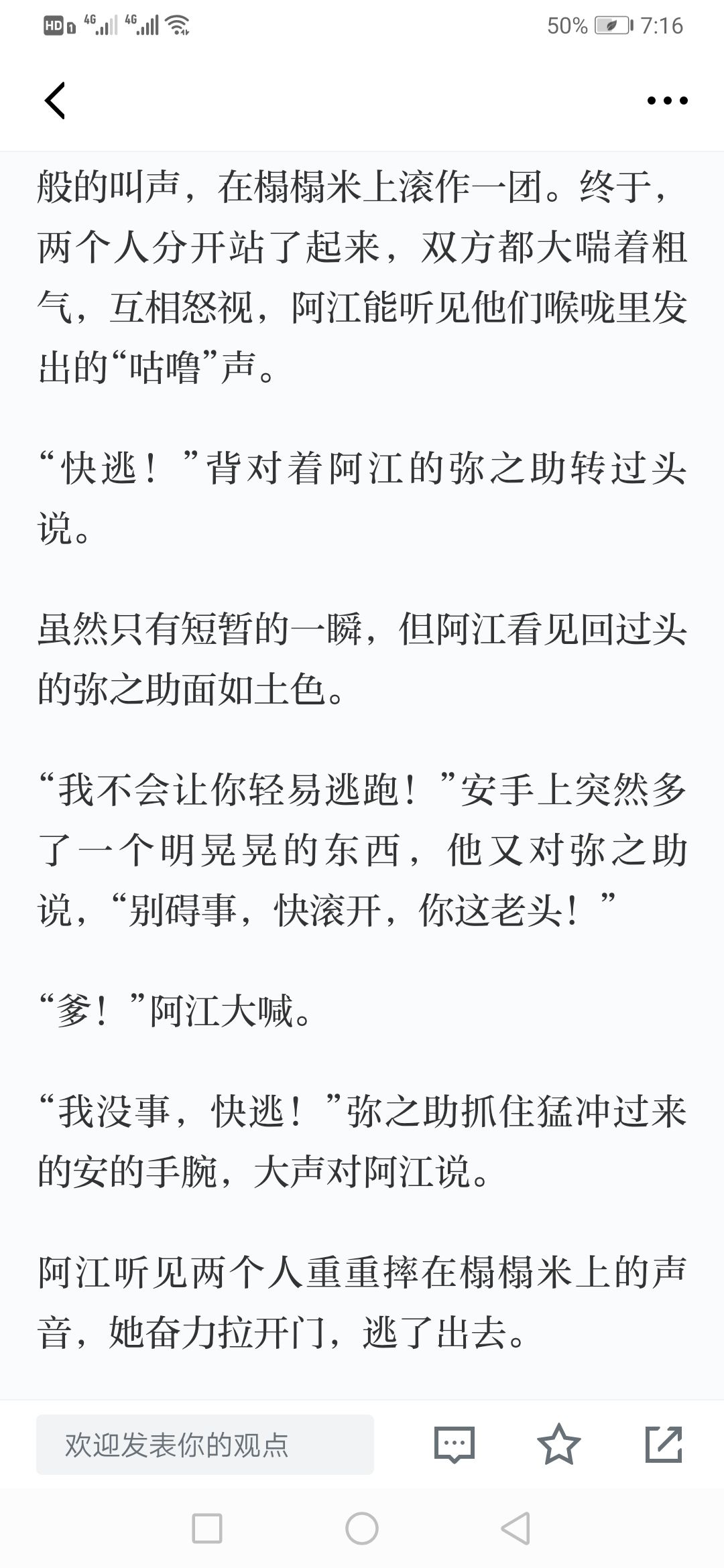Share this article via the export icon

click(x=664, y=1444)
